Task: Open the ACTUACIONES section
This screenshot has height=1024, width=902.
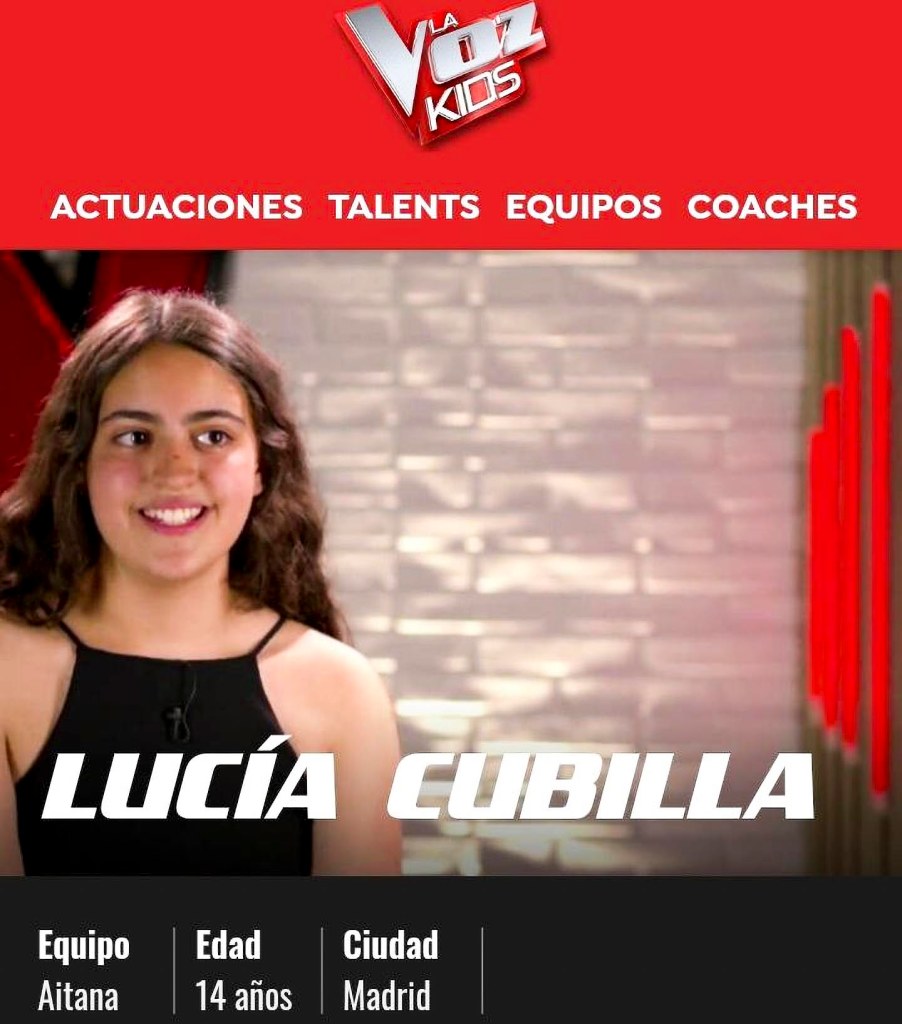Action: point(176,207)
